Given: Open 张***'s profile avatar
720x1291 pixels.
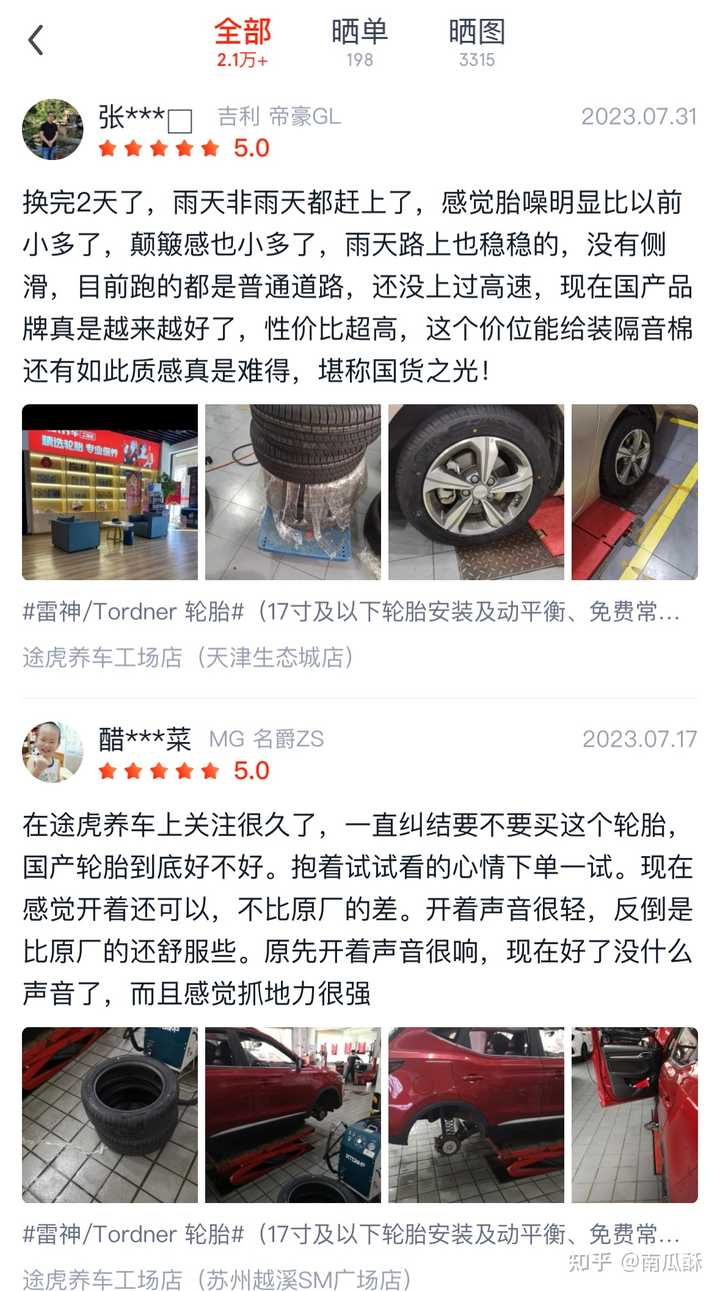Looking at the screenshot, I should [52, 130].
